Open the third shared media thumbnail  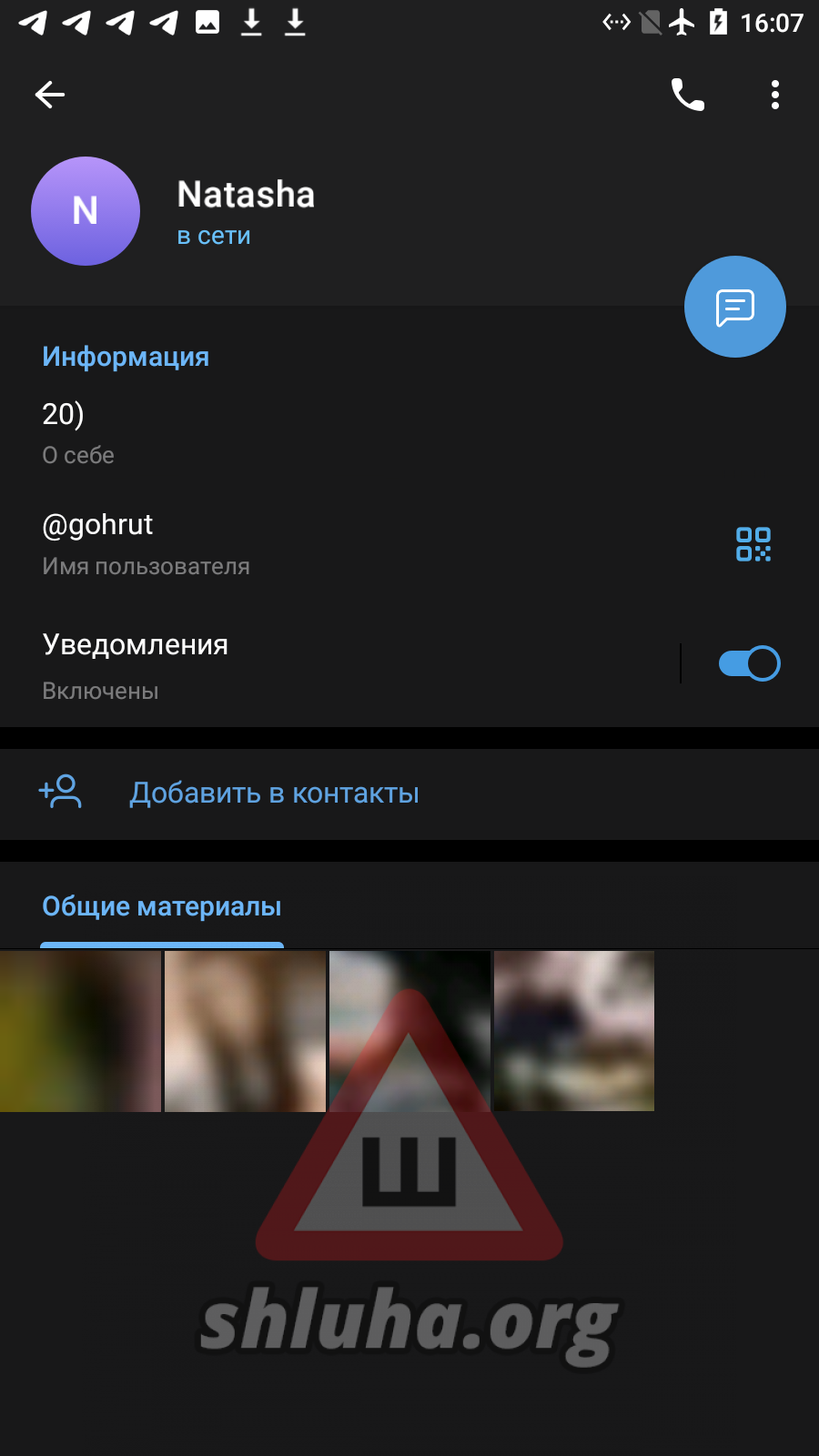point(409,1031)
